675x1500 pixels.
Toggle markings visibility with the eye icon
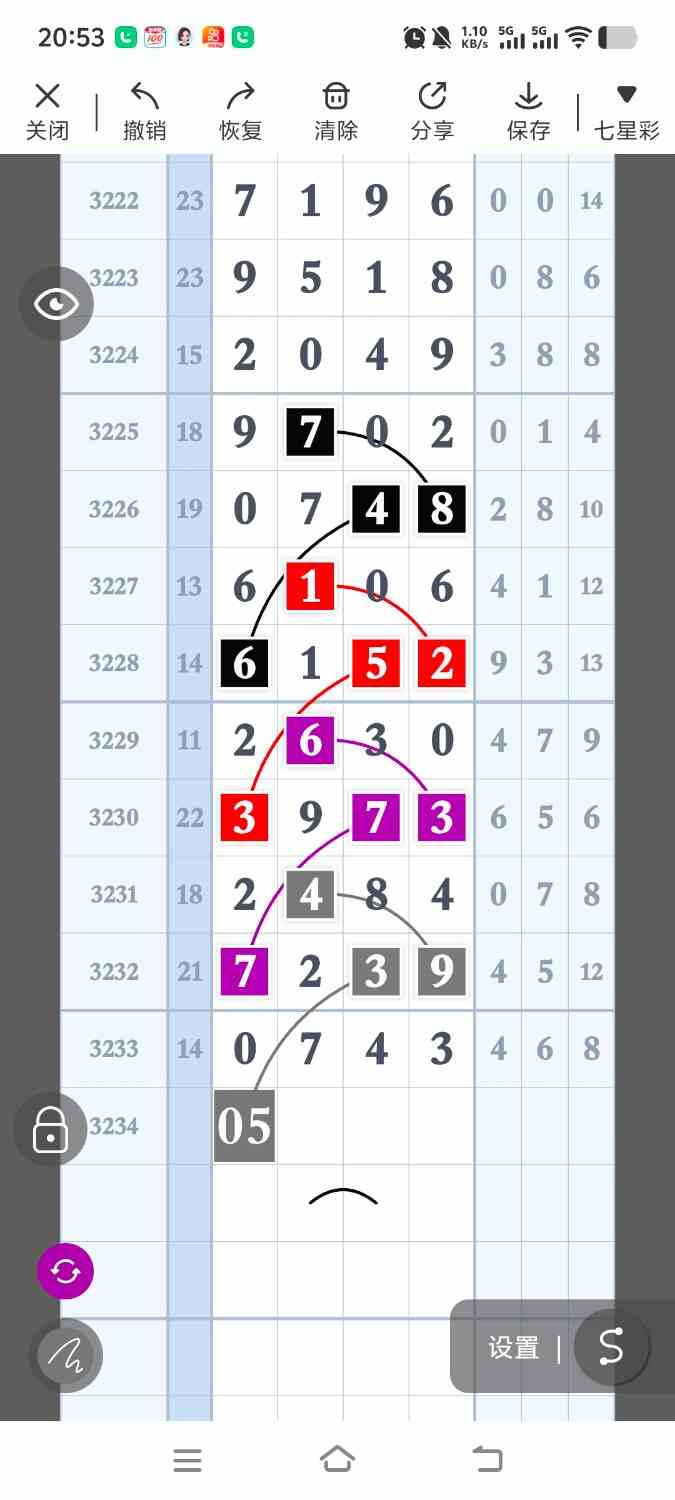(x=56, y=304)
